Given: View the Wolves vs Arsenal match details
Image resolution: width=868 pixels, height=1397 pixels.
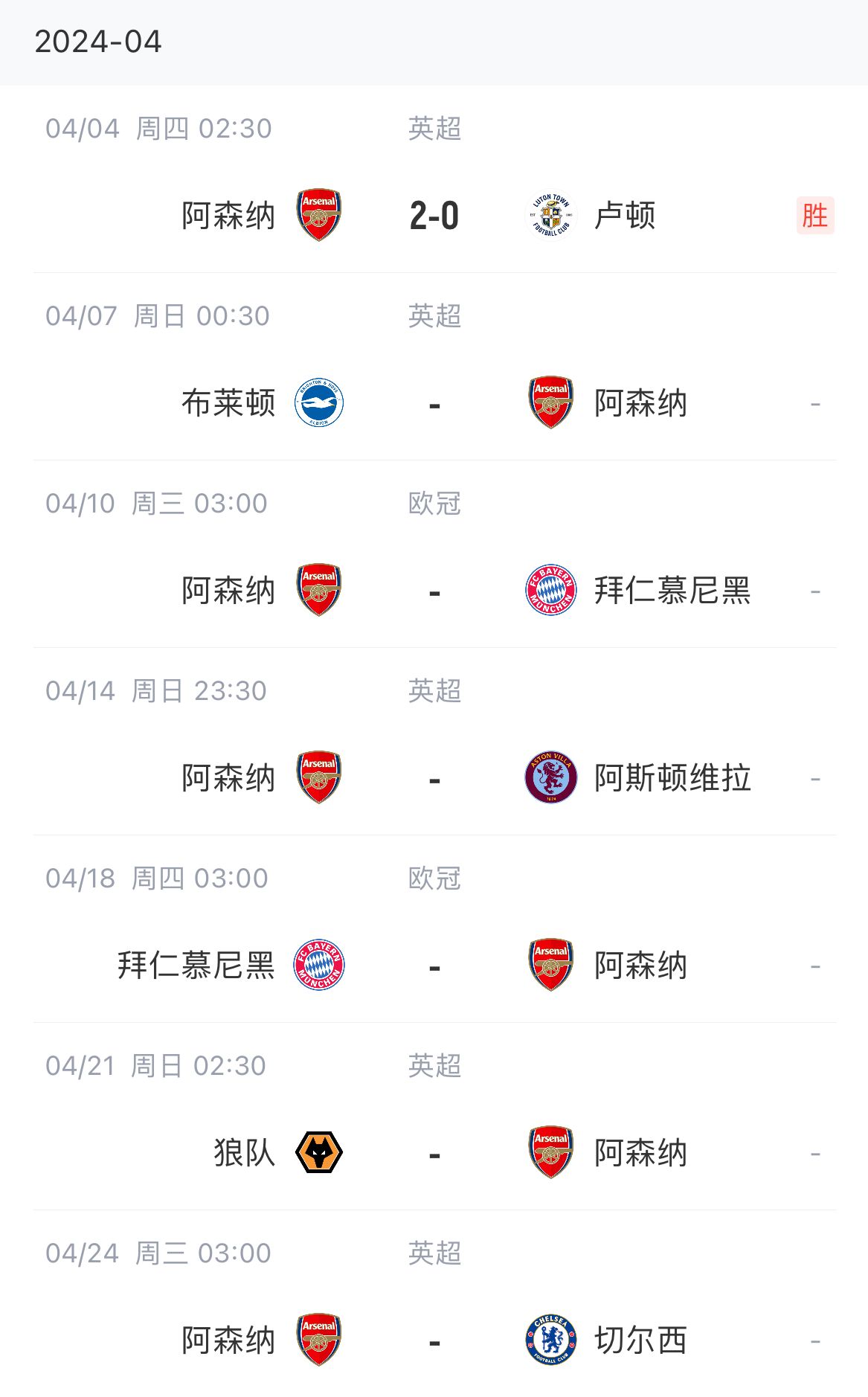Looking at the screenshot, I should 434,1153.
